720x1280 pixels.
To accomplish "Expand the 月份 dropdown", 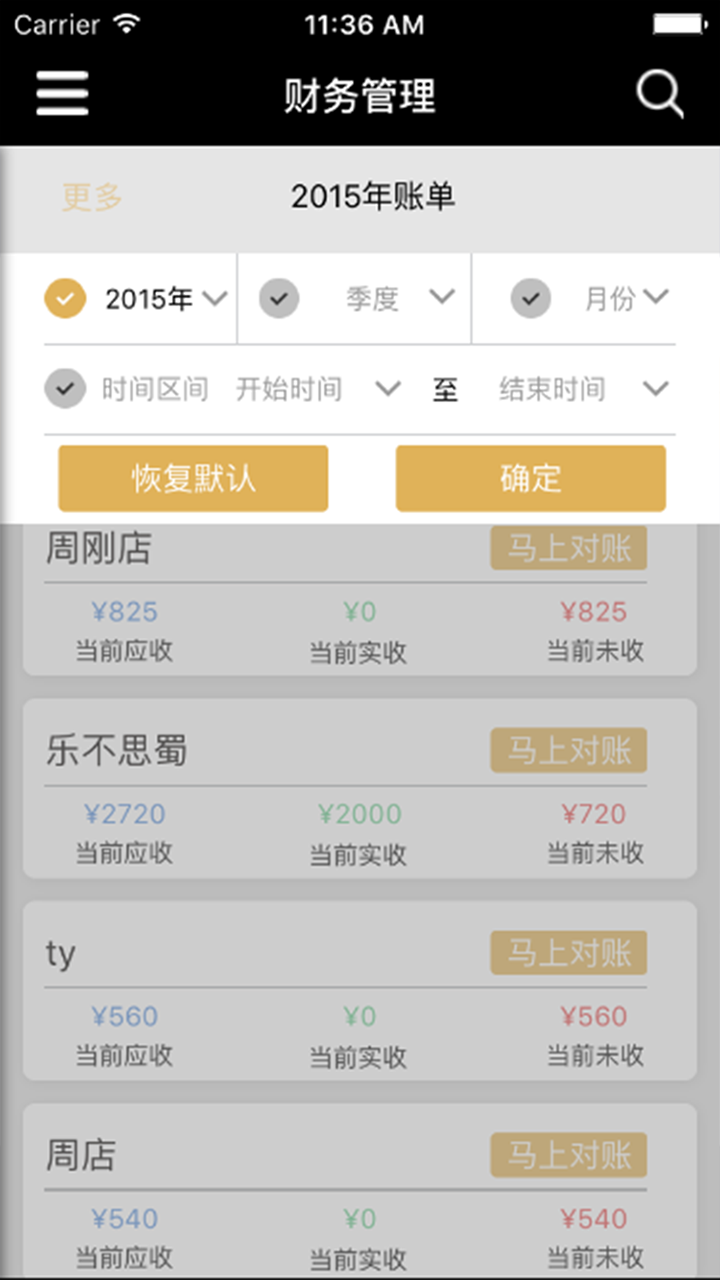I will point(655,297).
